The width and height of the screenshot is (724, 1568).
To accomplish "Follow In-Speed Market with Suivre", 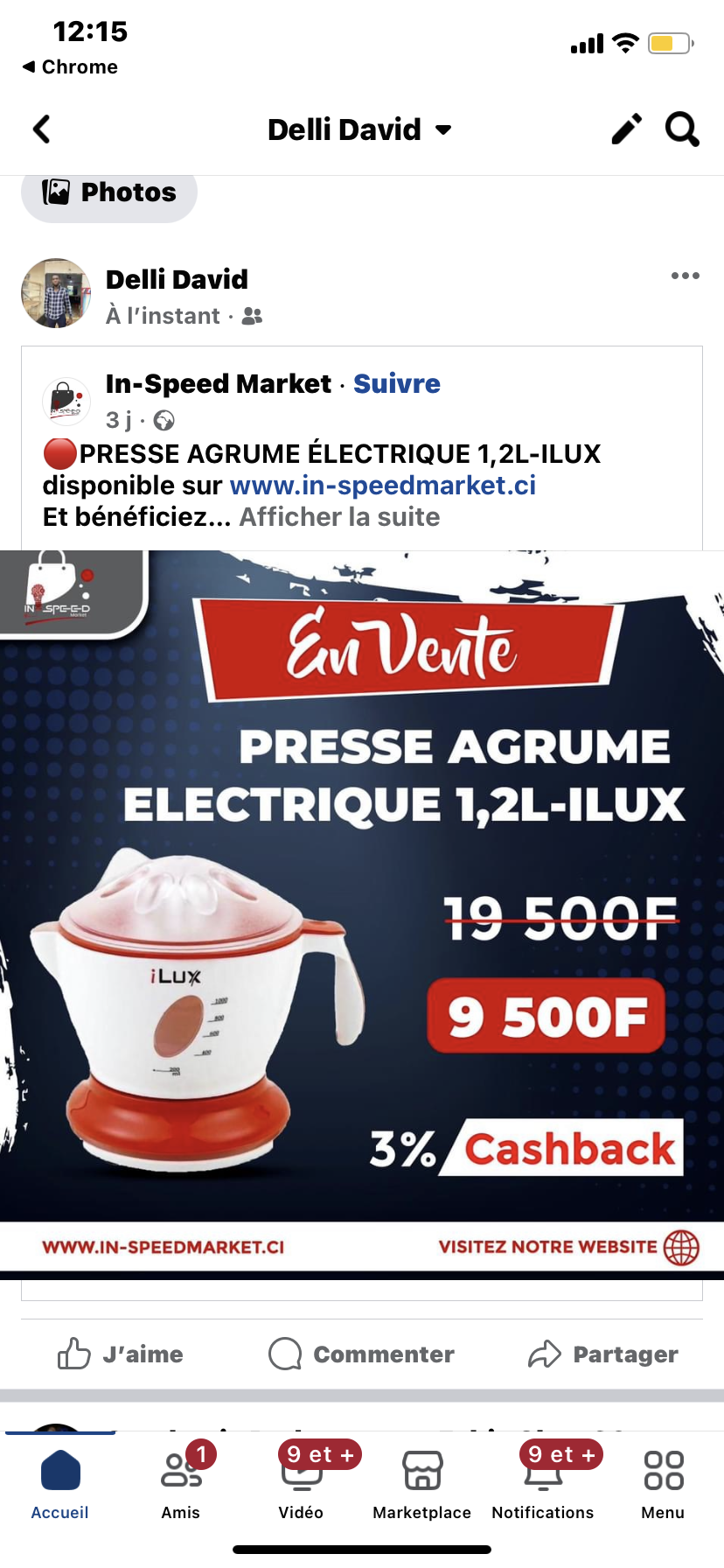I will click(x=397, y=383).
